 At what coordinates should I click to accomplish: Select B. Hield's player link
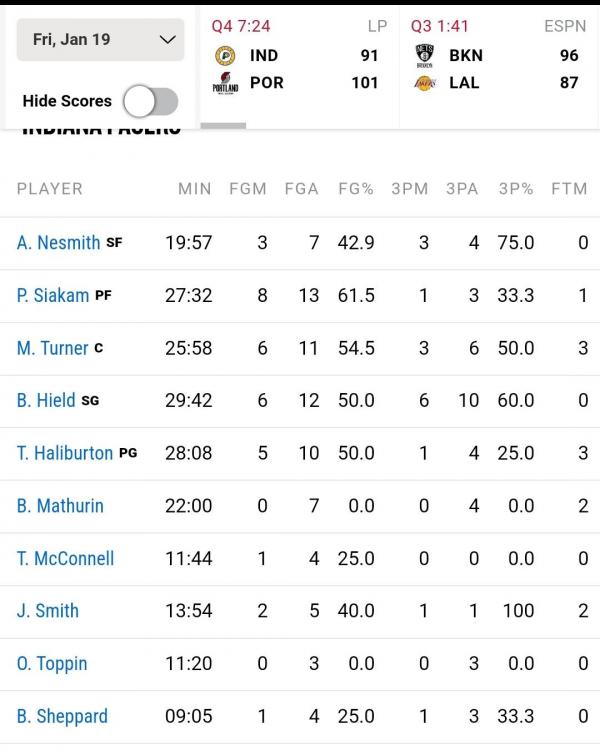point(46,400)
